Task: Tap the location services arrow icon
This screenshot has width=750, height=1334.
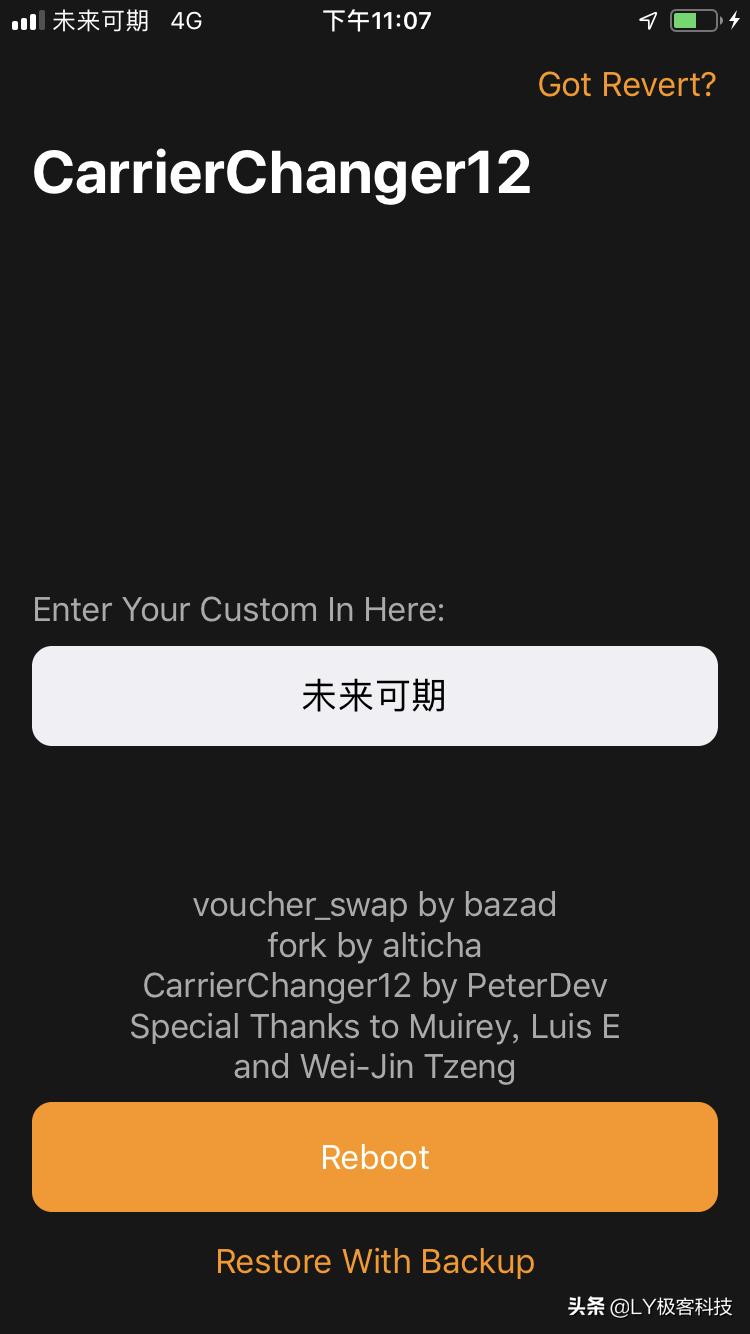Action: [x=650, y=19]
